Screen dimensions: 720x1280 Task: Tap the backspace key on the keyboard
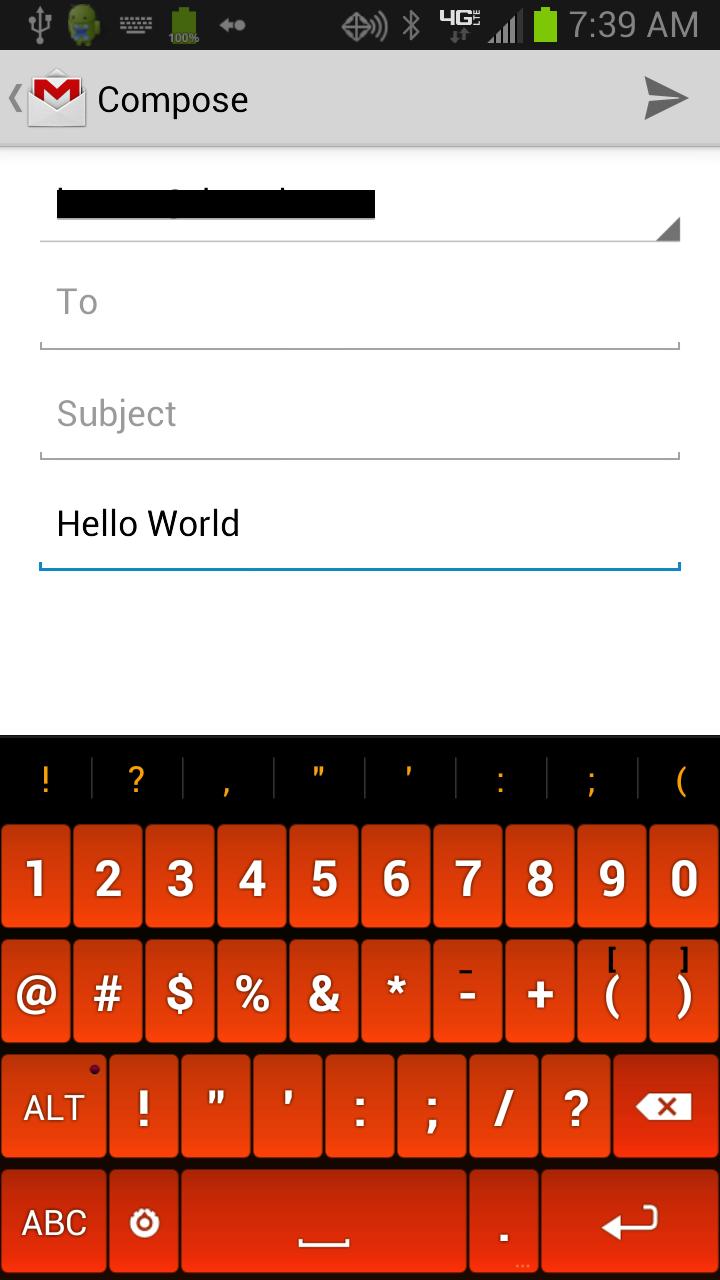pyautogui.click(x=665, y=1106)
